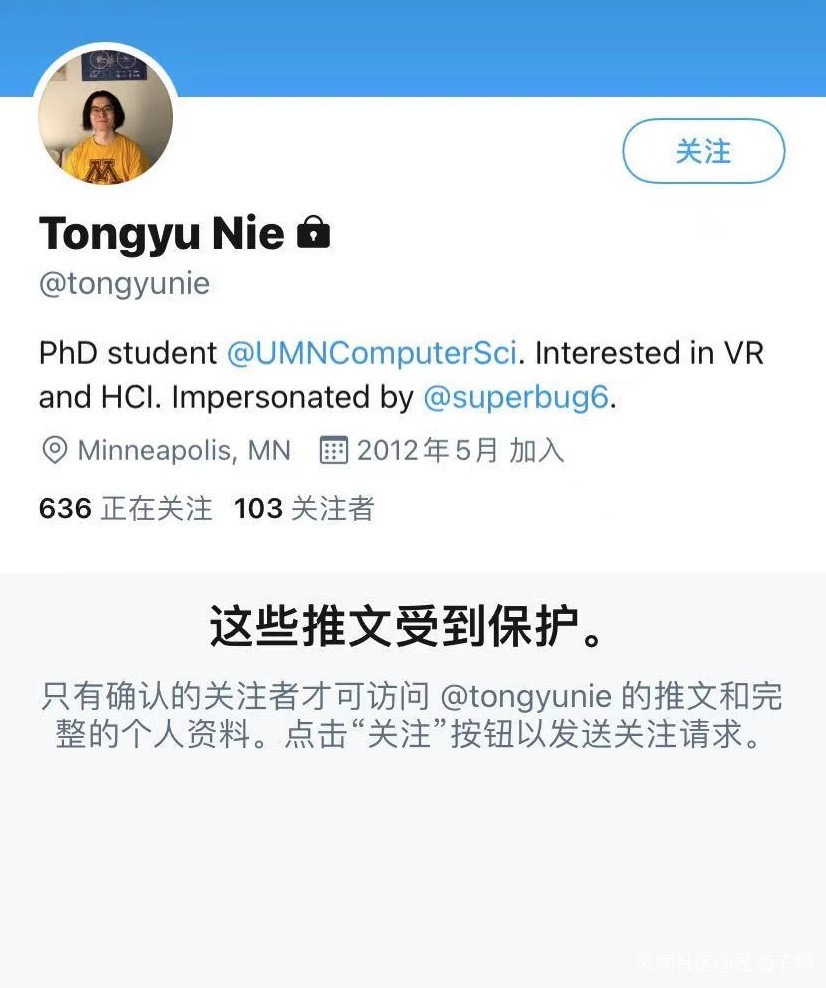Open the @UMNComputerSci mention link
Viewport: 826px width, 988px height.
coord(372,353)
